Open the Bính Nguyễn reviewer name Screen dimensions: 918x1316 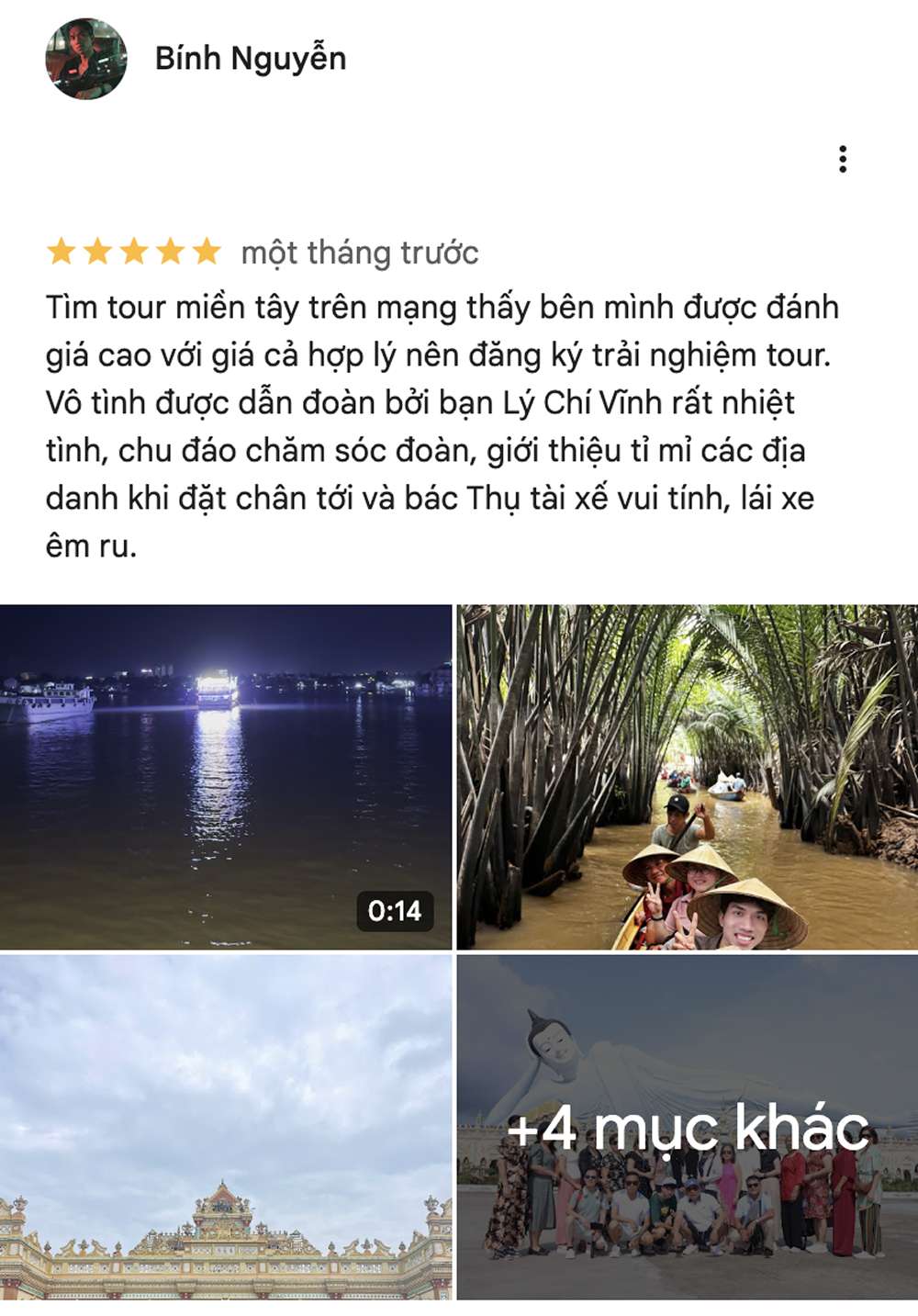click(x=251, y=59)
